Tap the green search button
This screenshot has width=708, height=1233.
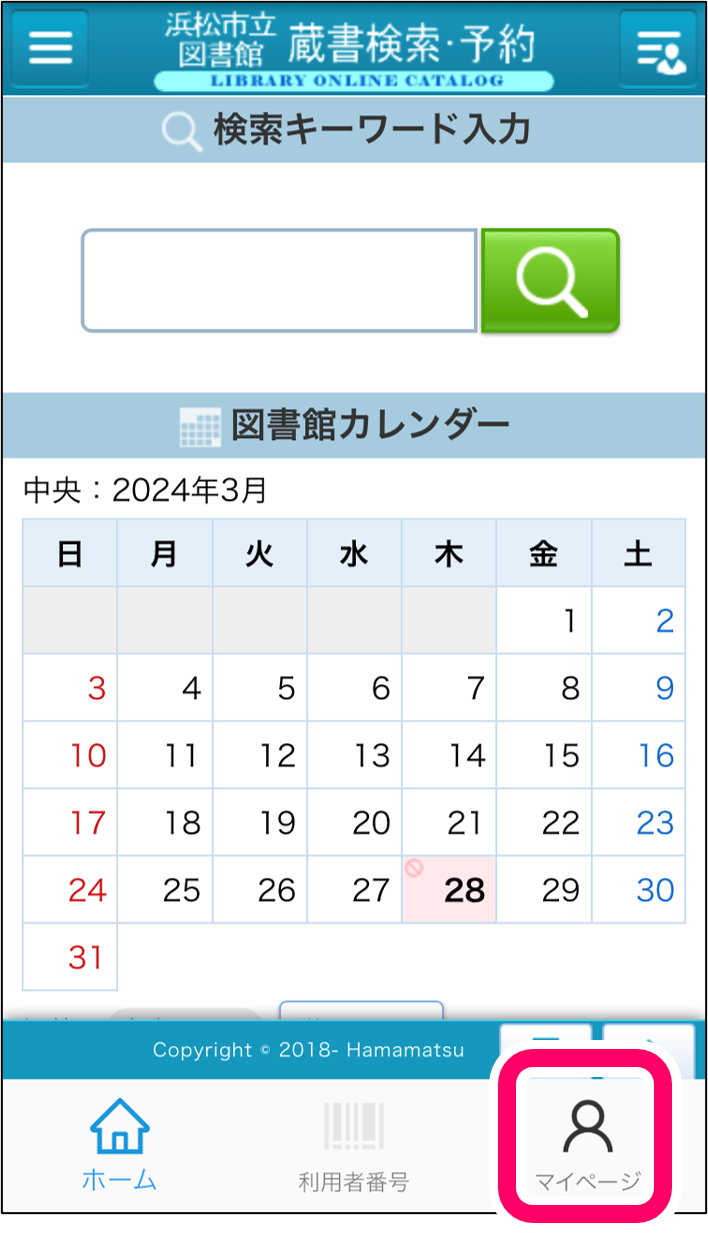(x=550, y=280)
